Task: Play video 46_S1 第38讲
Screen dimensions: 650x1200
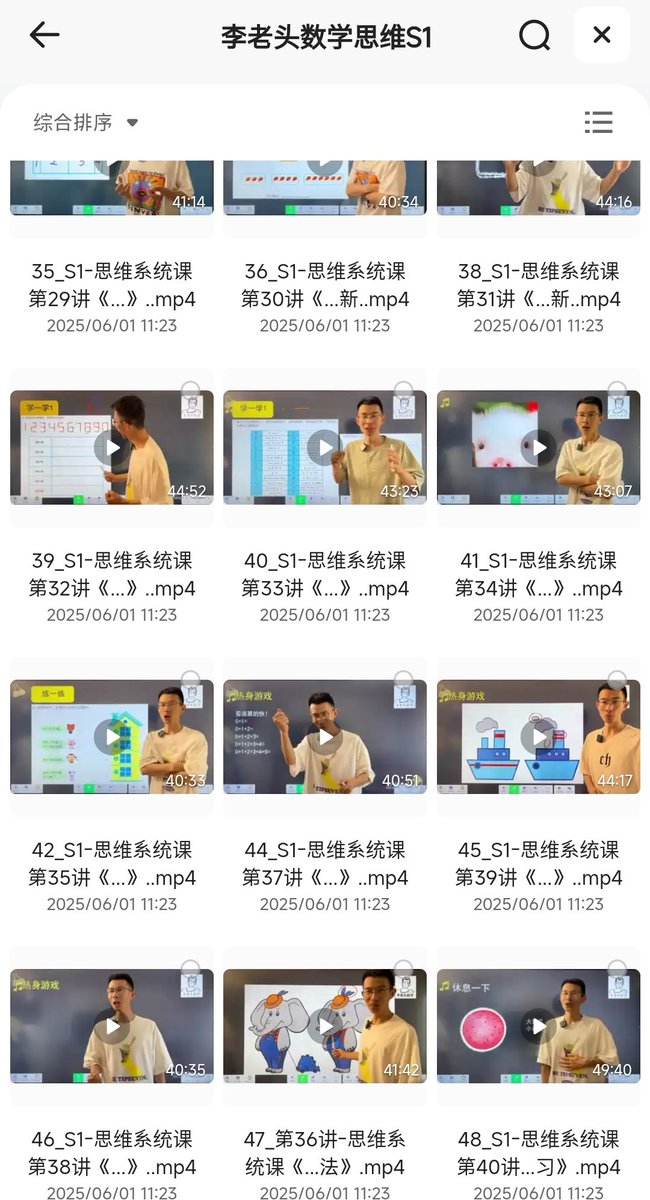Action: pos(111,1026)
